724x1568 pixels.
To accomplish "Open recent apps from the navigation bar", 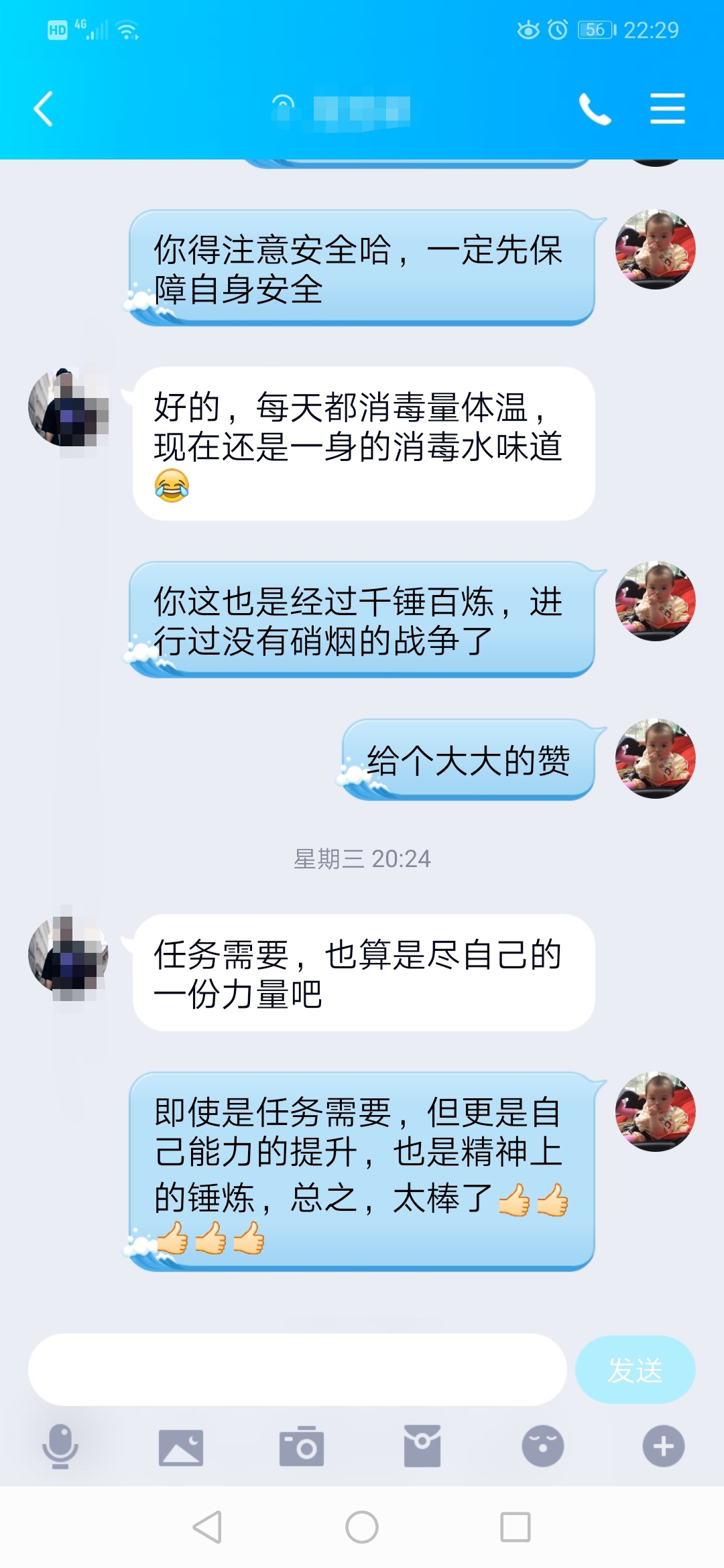I will pyautogui.click(x=516, y=1528).
